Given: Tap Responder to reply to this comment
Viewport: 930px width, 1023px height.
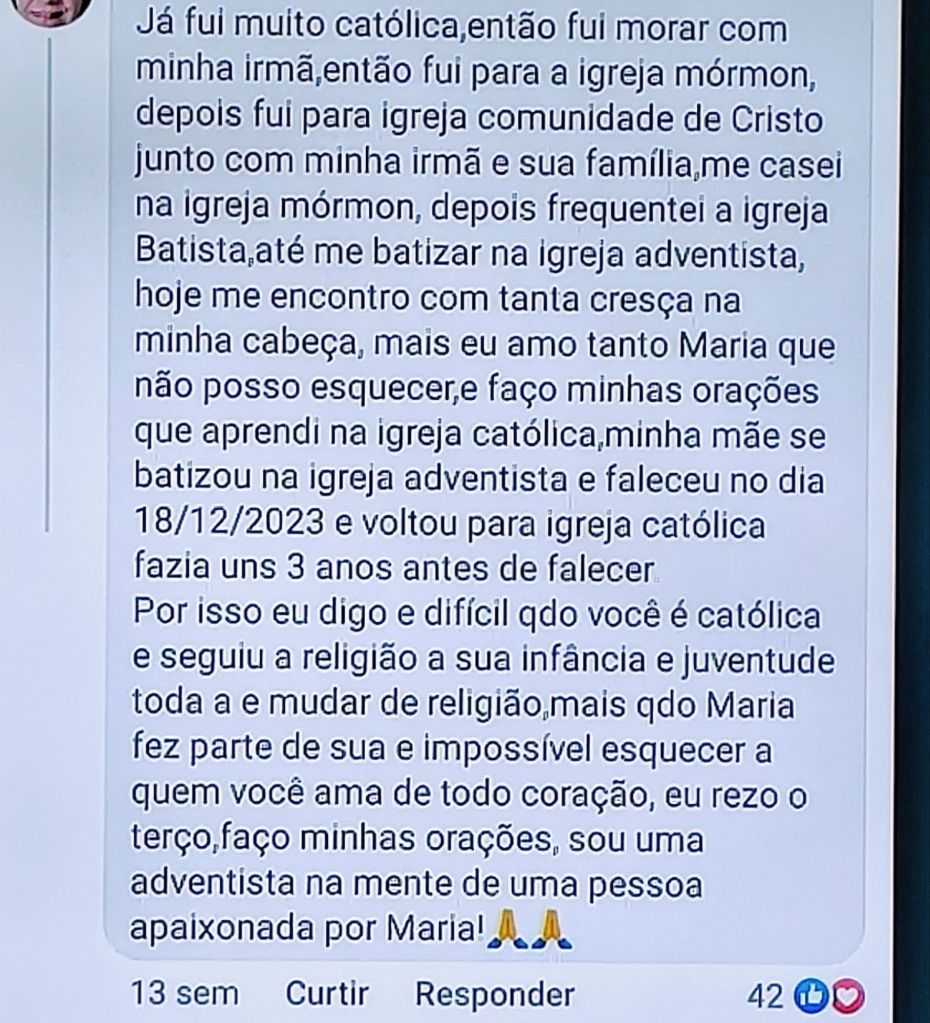Looking at the screenshot, I should (x=495, y=994).
